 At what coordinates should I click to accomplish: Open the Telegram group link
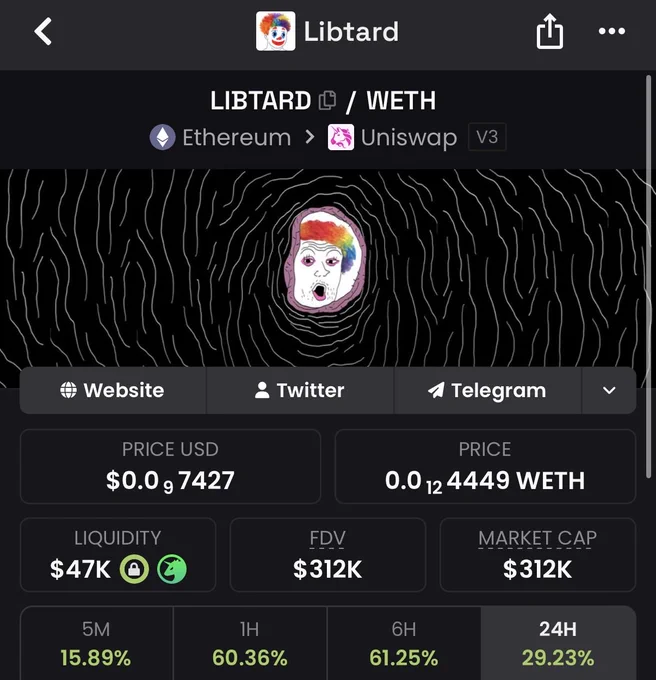coord(487,390)
